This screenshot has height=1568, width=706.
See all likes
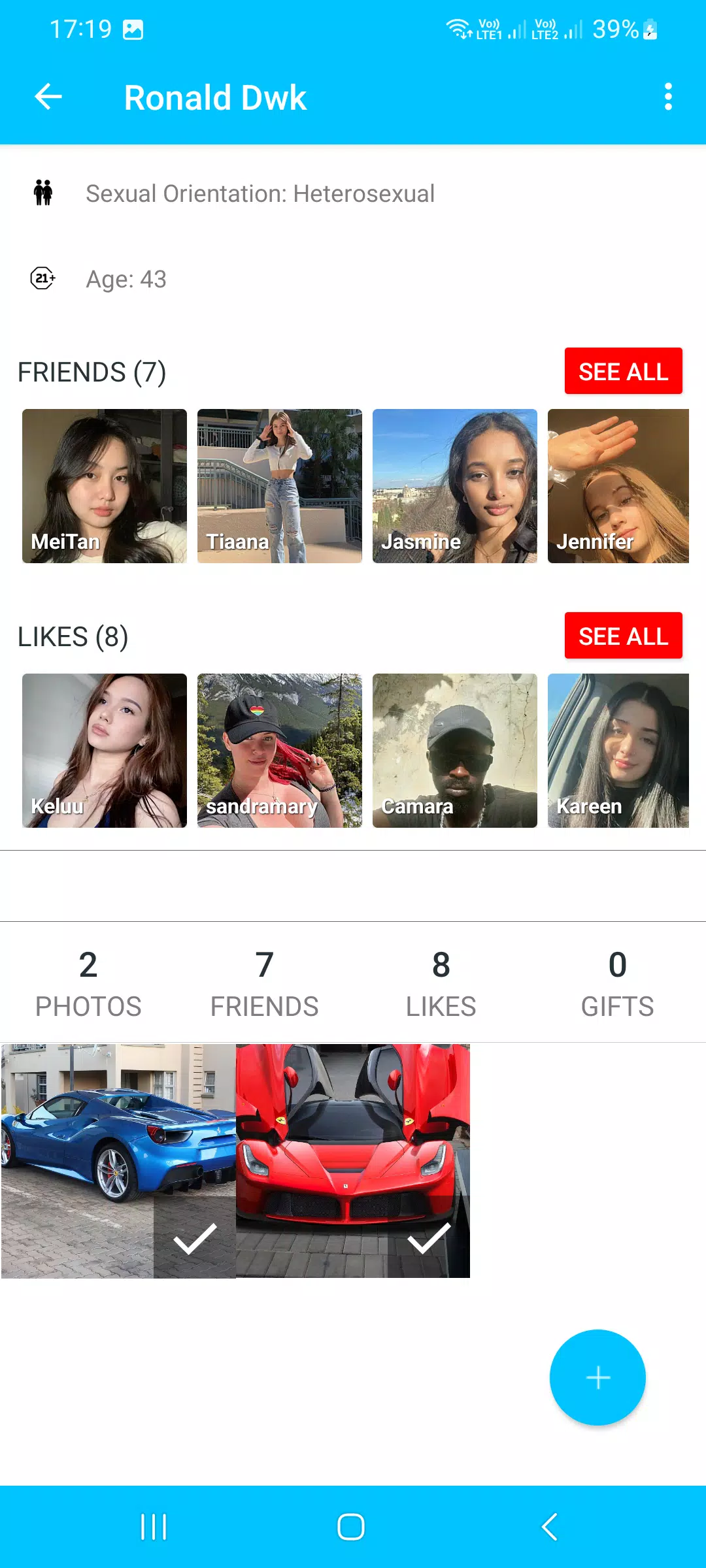623,636
